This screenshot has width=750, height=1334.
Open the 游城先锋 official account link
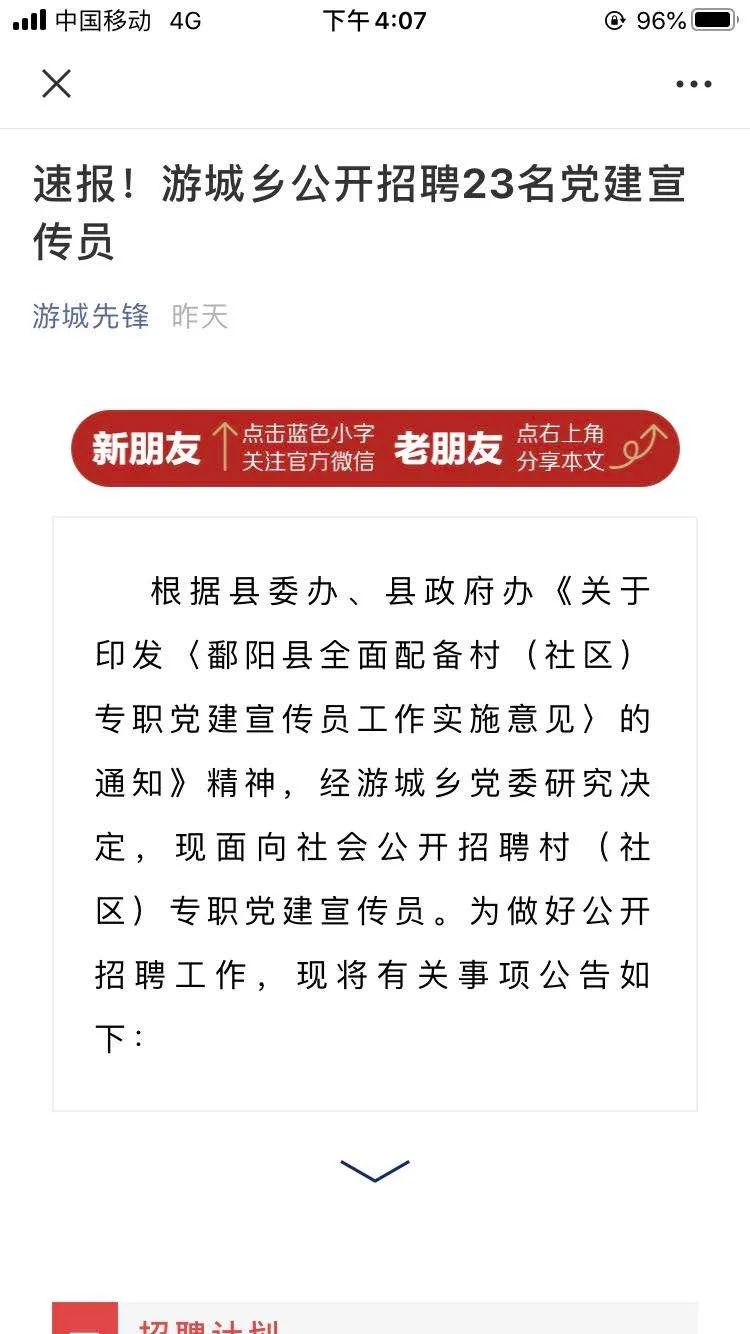[91, 317]
